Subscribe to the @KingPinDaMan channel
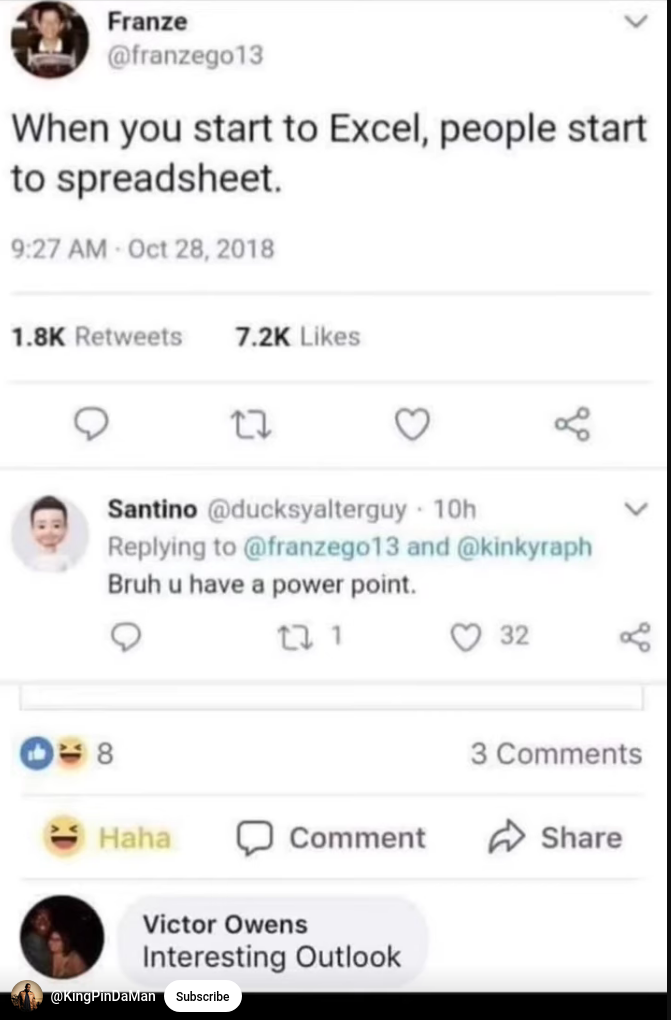Image resolution: width=671 pixels, height=1020 pixels. pyautogui.click(x=202, y=996)
